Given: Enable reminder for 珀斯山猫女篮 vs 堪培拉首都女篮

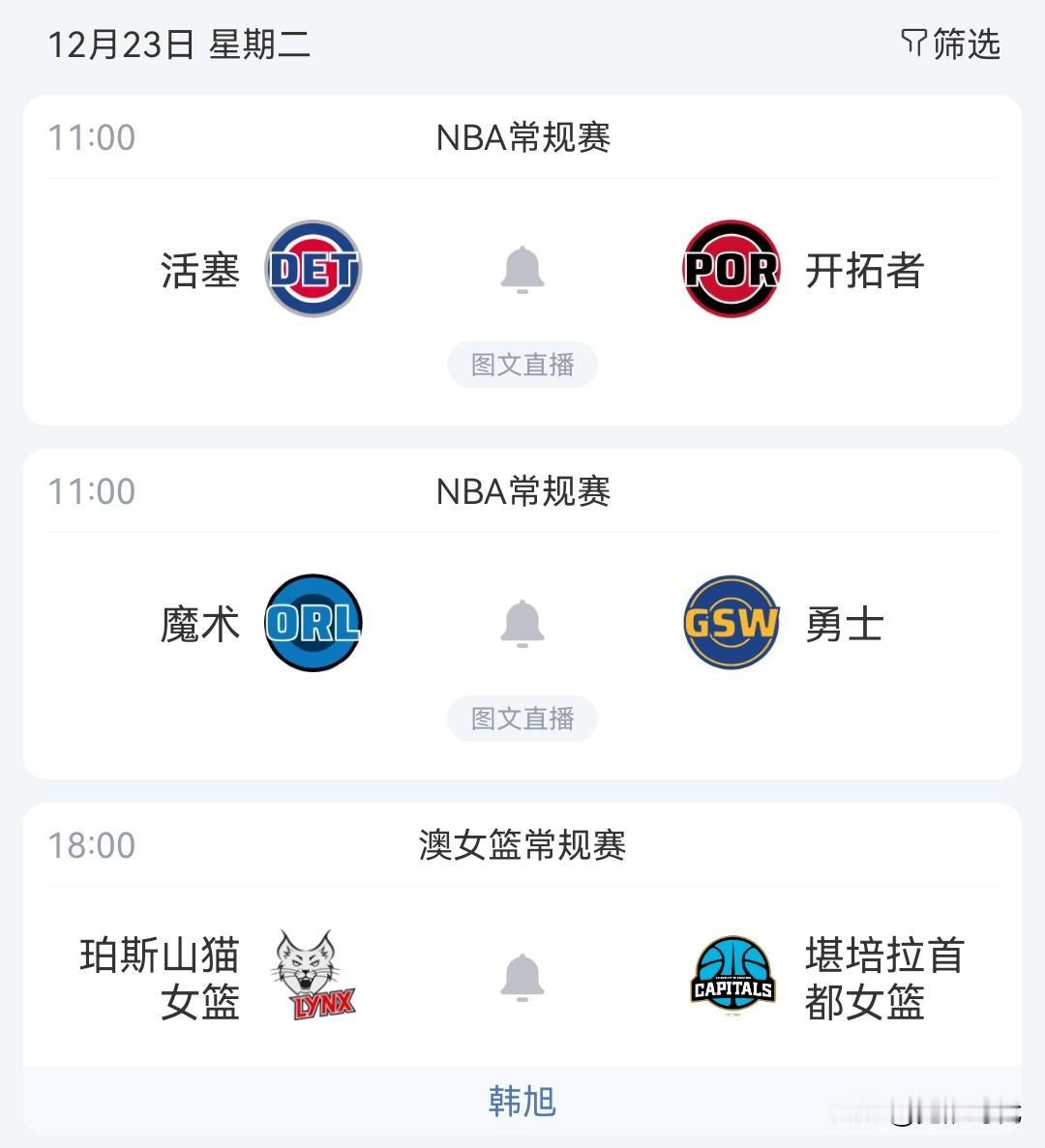Looking at the screenshot, I should pyautogui.click(x=522, y=978).
